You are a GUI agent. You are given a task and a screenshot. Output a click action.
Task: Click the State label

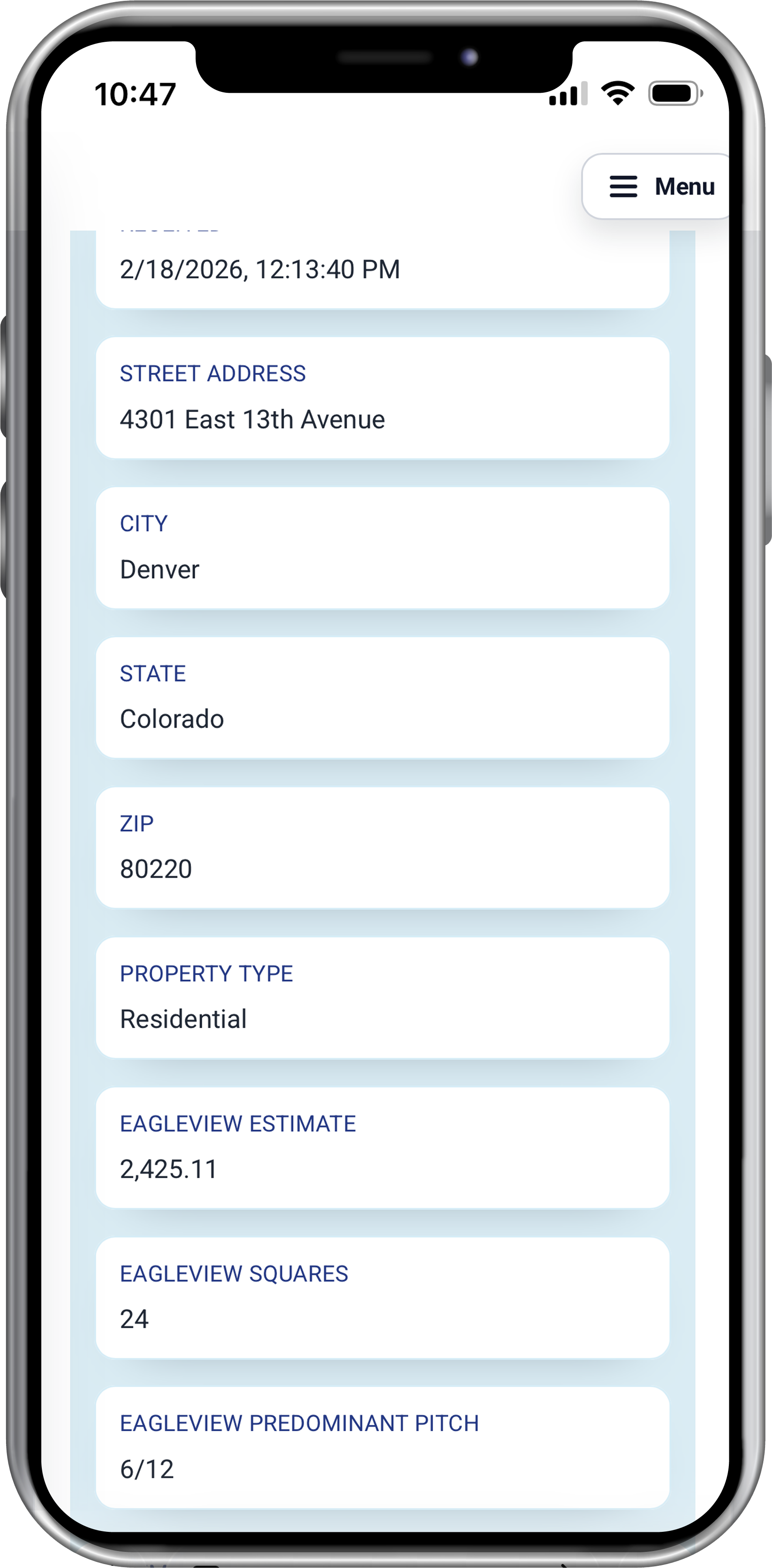click(153, 673)
